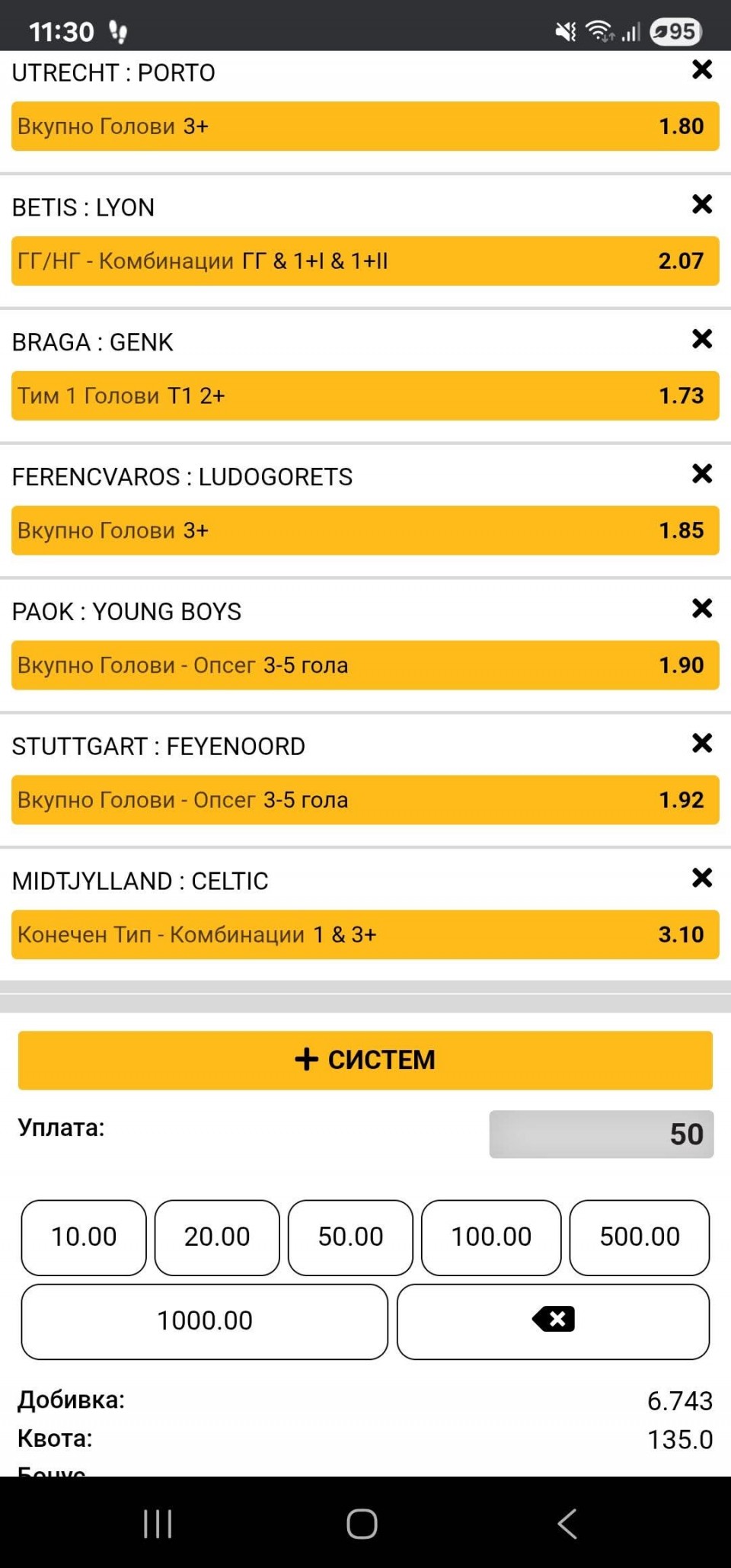This screenshot has width=731, height=1568.
Task: Remove the BETIS : LYON selection
Action: pos(701,204)
